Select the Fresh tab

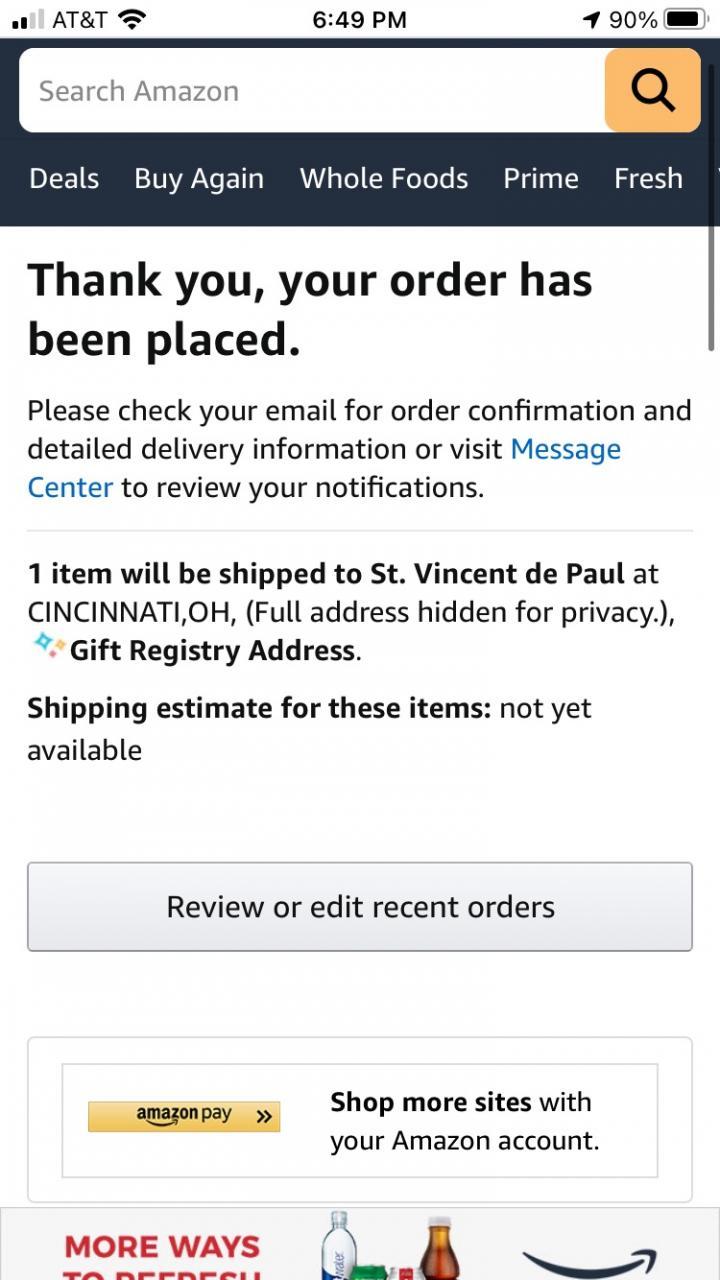point(648,178)
